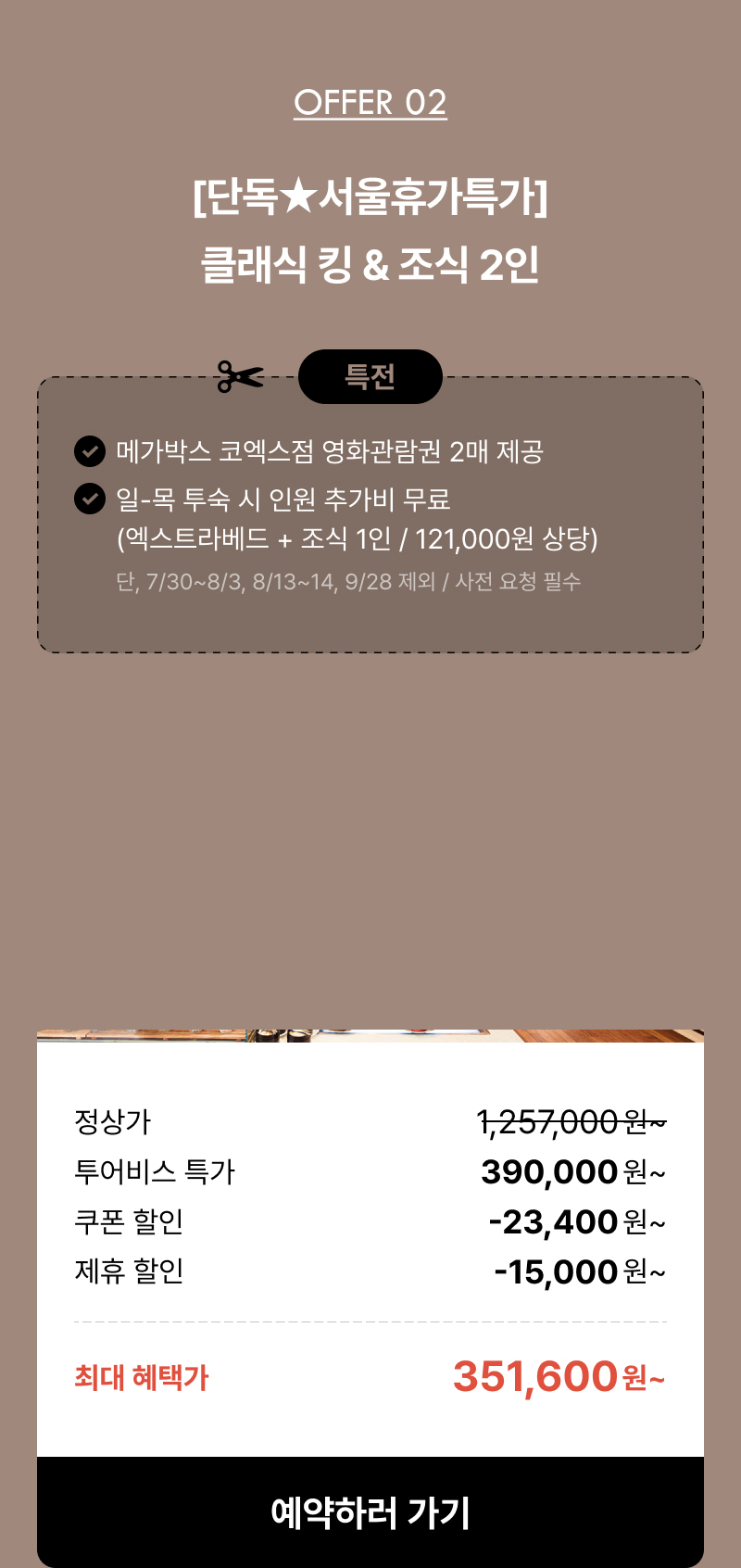Tap the 예약하러 가기 booking button

pyautogui.click(x=370, y=1511)
